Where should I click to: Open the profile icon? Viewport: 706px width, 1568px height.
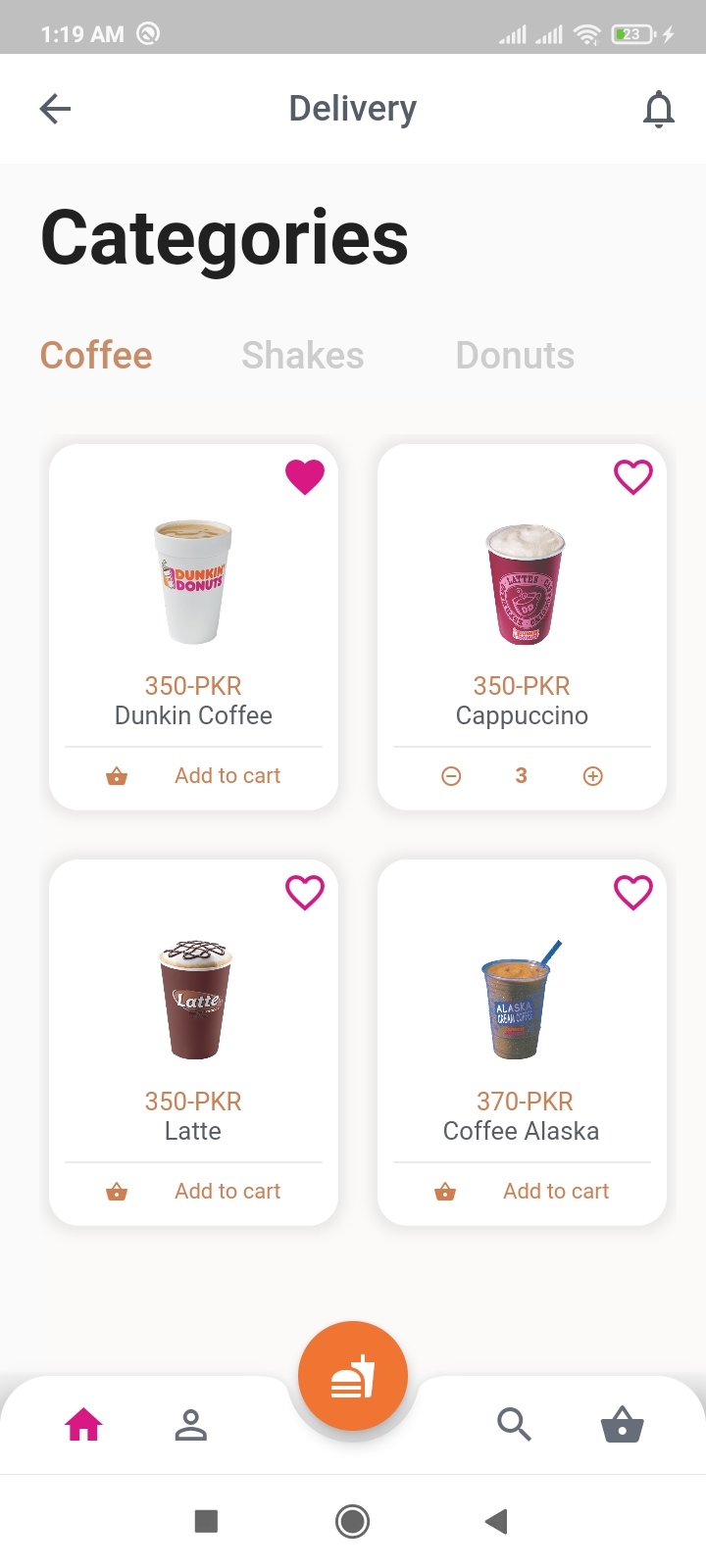coord(191,1425)
